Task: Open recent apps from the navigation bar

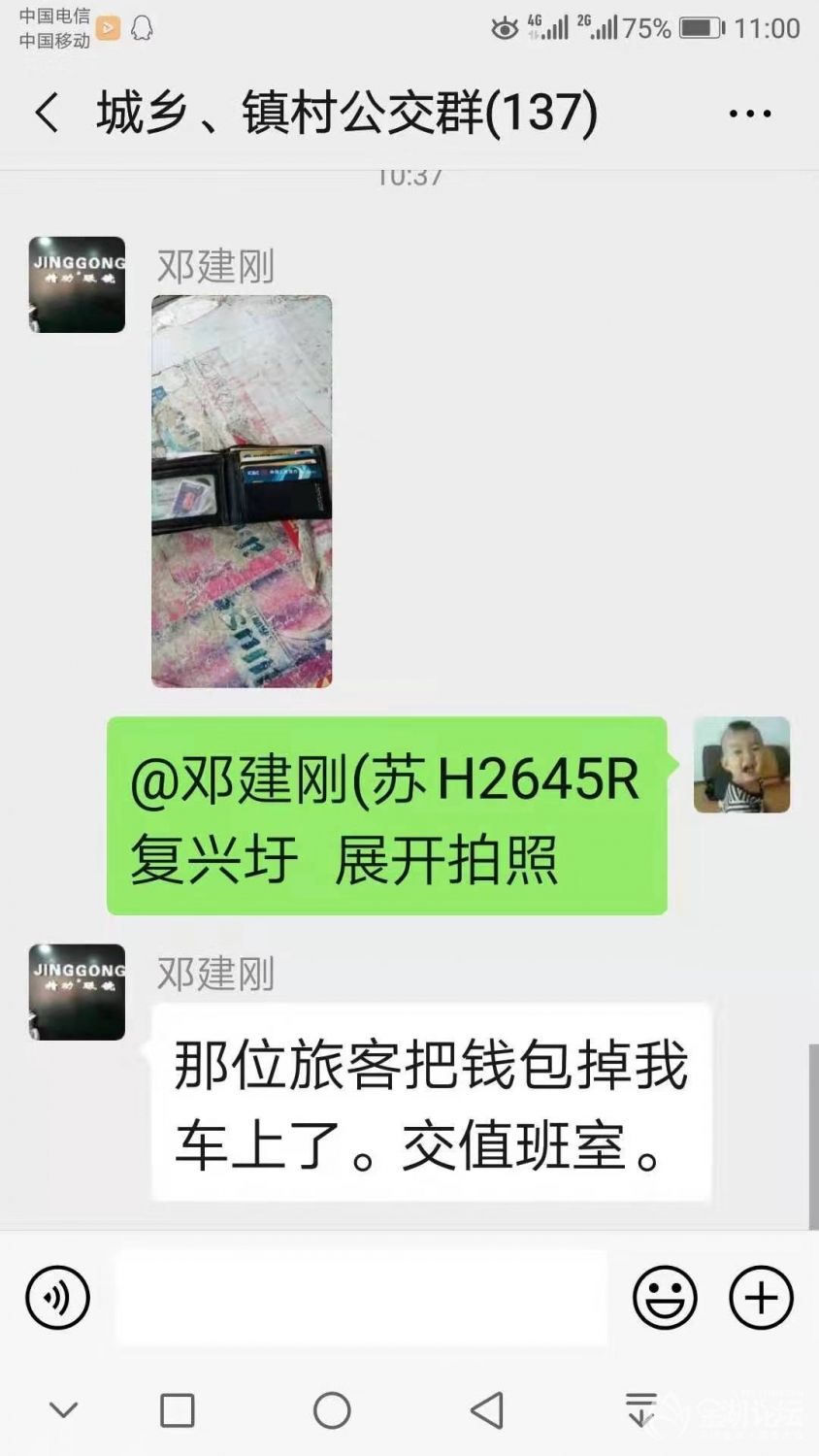Action: pos(177,1410)
